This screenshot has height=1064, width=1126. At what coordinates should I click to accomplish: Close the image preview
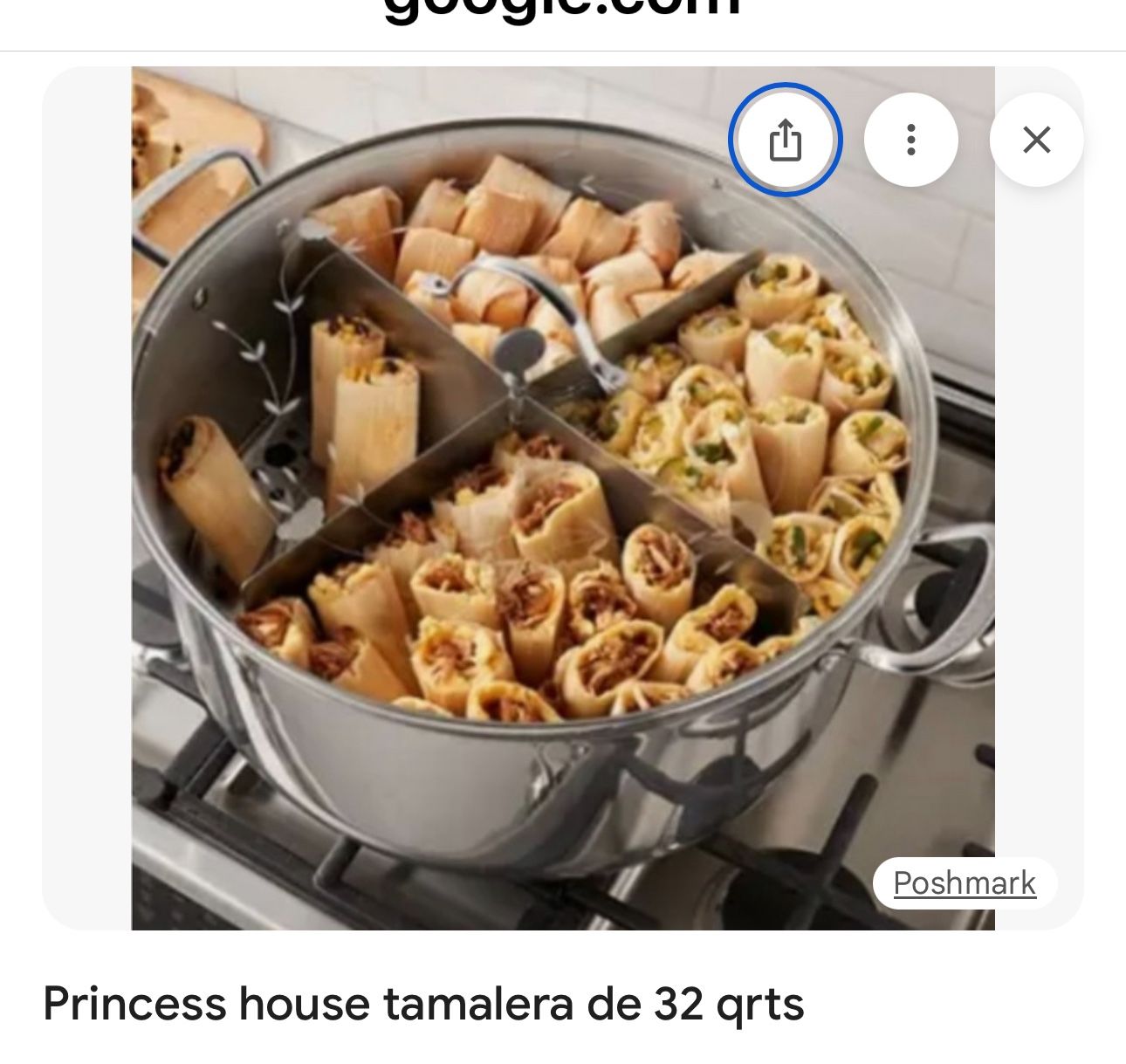coord(1036,140)
